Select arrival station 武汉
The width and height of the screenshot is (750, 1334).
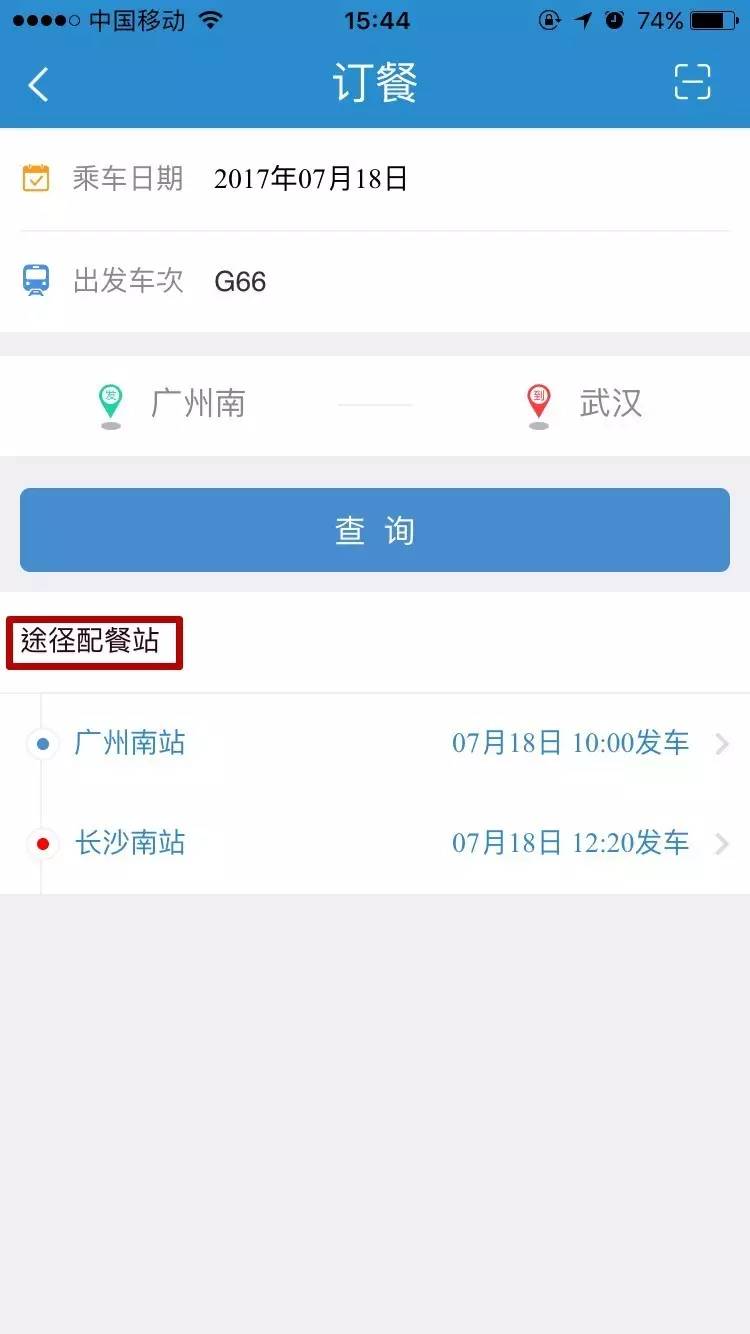[610, 404]
